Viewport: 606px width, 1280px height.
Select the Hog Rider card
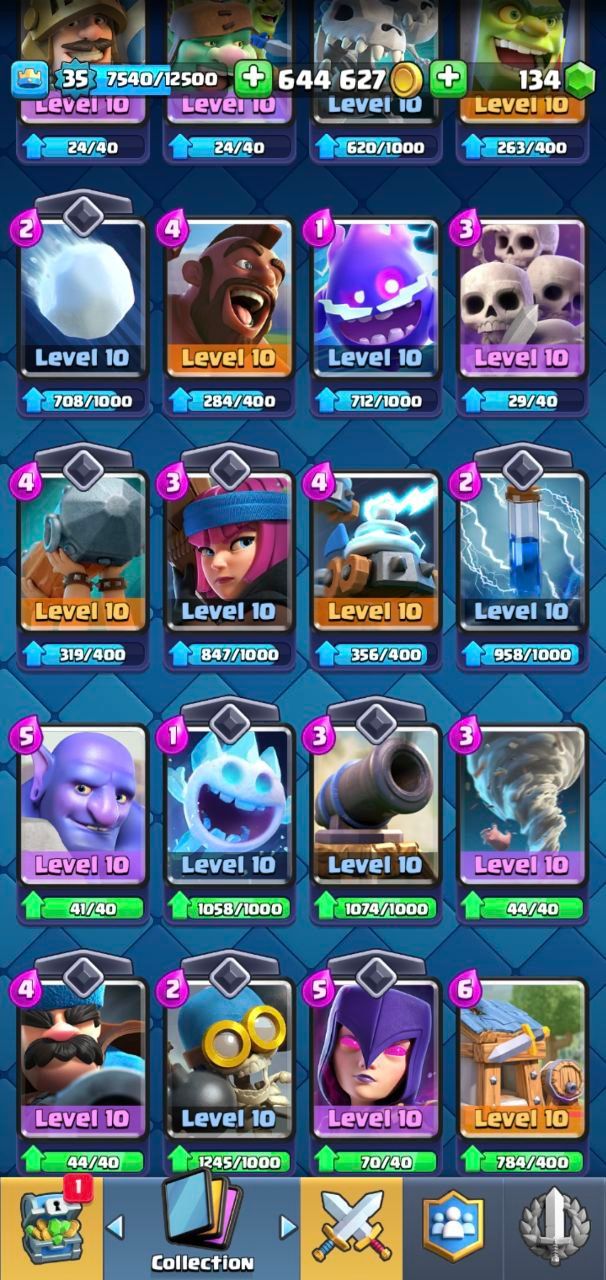click(229, 300)
